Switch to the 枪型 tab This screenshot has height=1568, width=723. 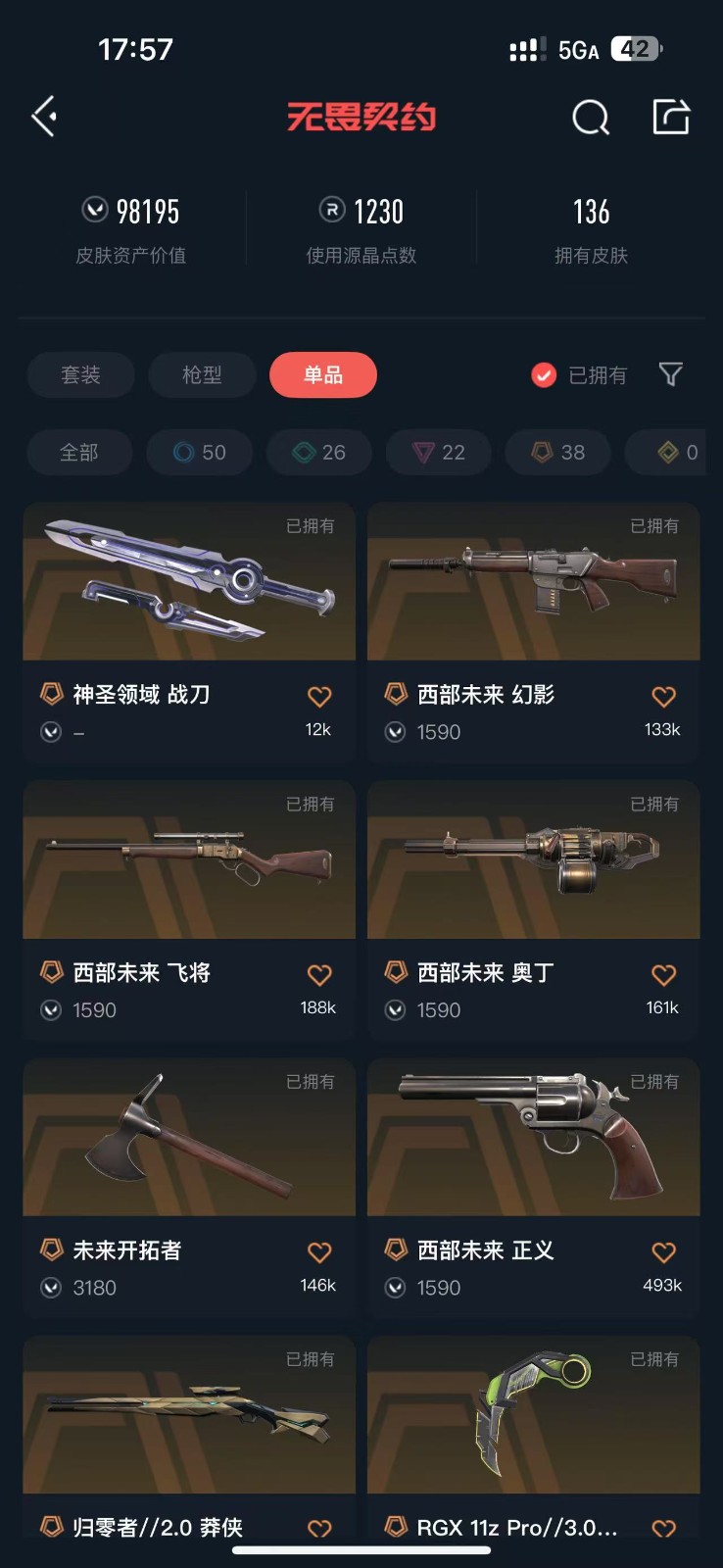pos(202,374)
